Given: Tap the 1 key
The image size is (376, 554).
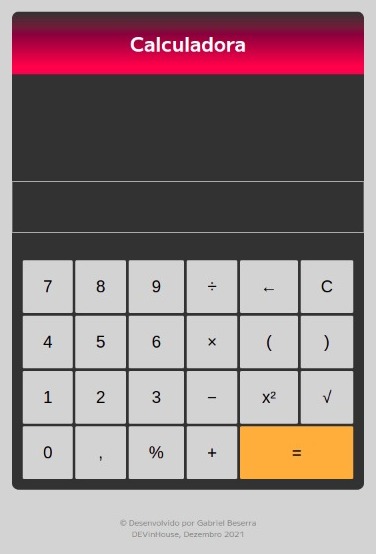Looking at the screenshot, I should [48, 397].
